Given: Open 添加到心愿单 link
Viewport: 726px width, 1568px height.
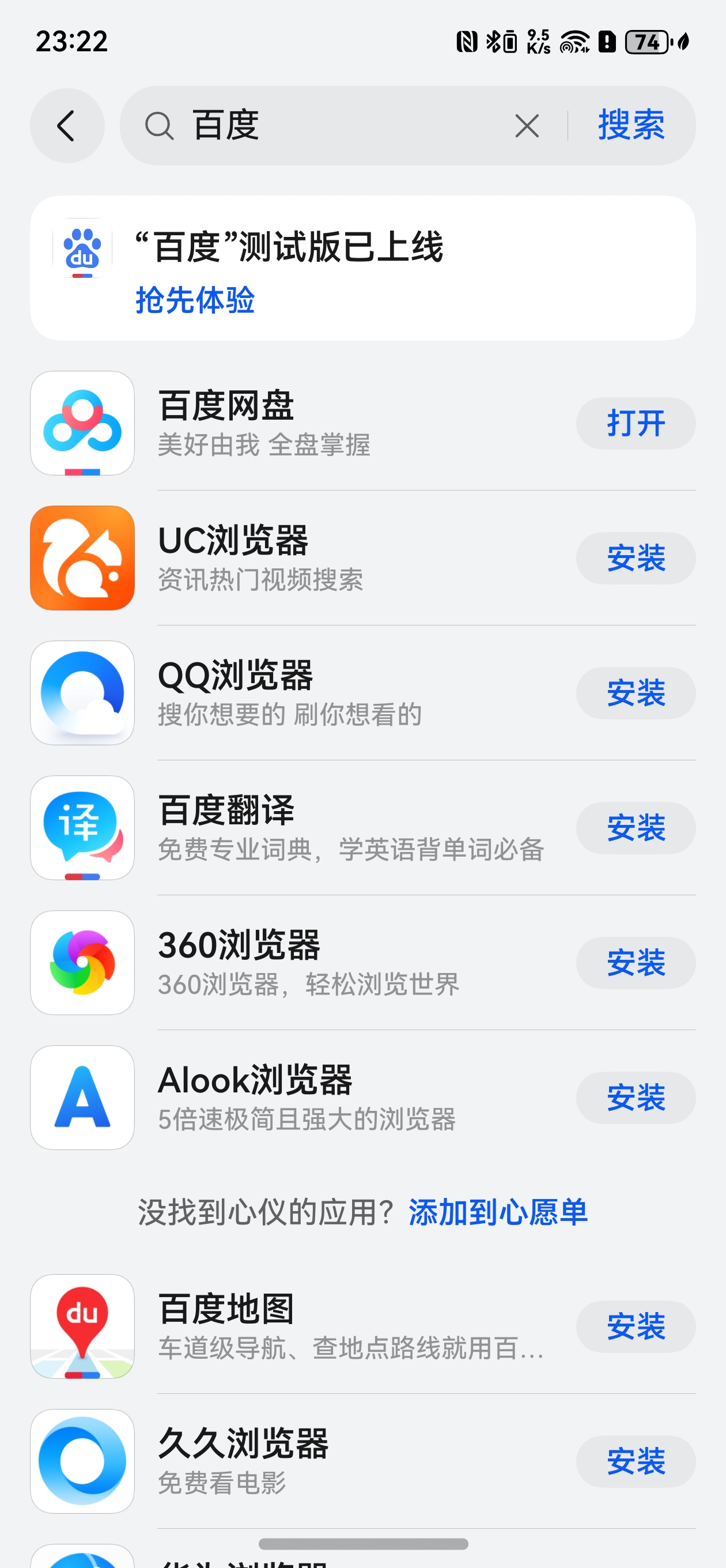Looking at the screenshot, I should (498, 1211).
